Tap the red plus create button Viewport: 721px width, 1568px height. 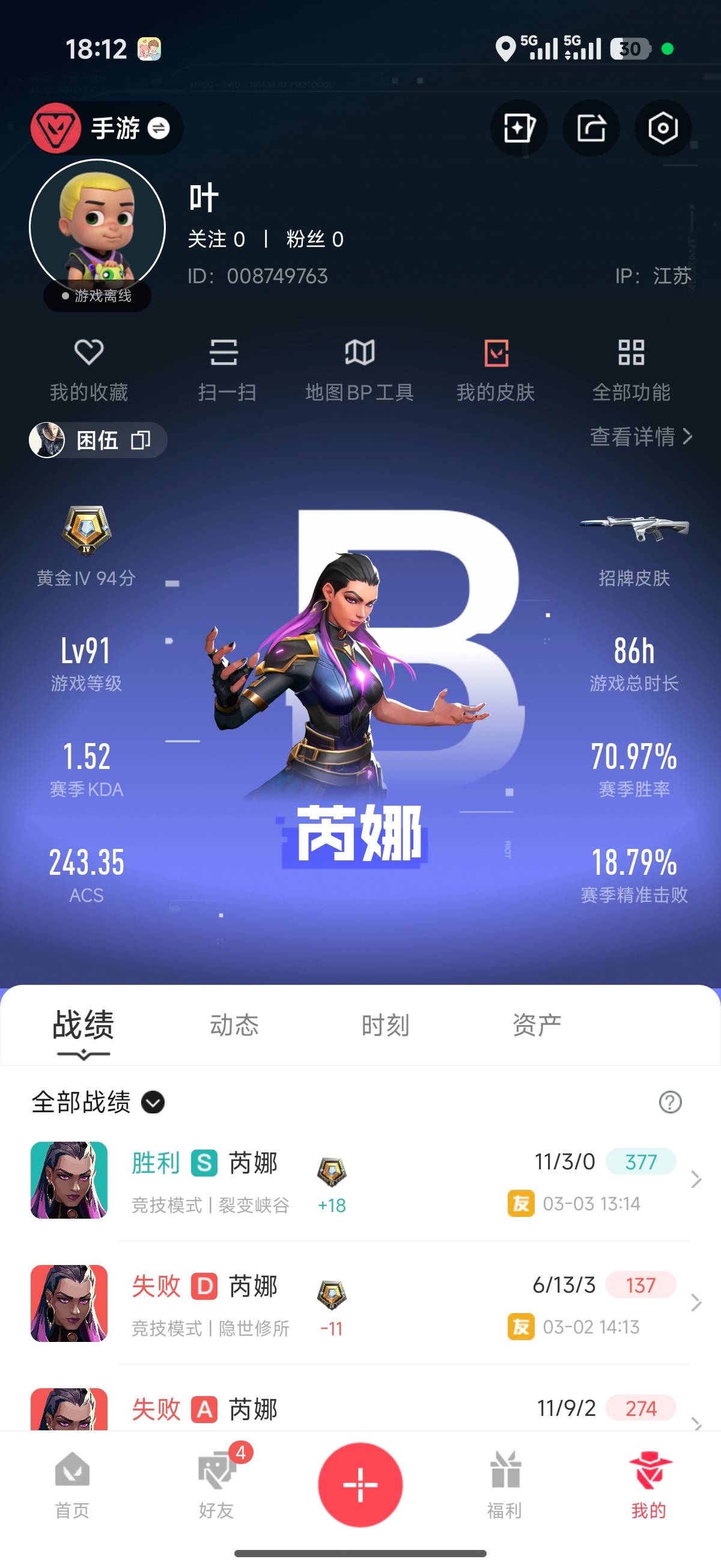pos(360,1484)
